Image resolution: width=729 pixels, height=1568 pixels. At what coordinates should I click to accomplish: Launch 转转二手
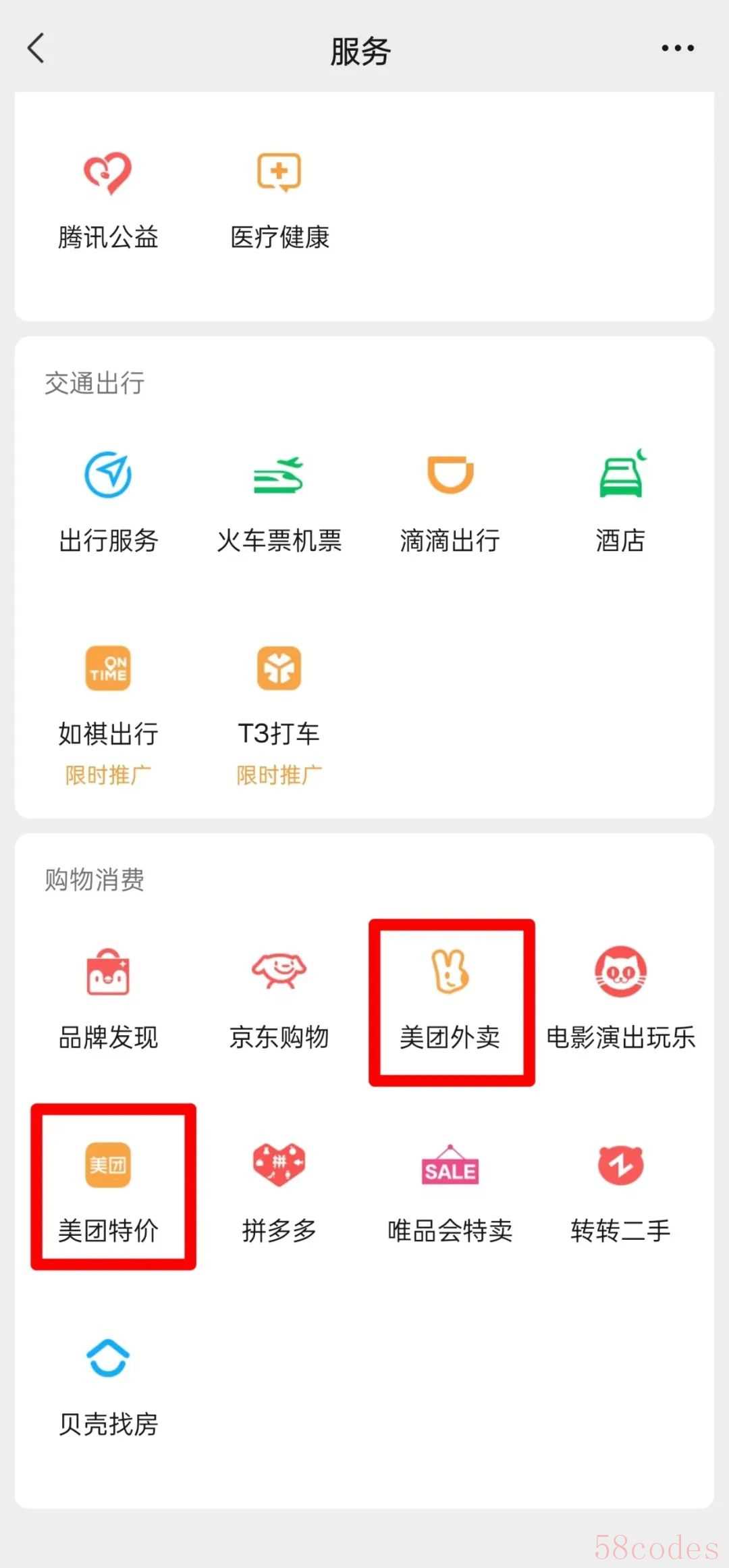(x=621, y=1192)
